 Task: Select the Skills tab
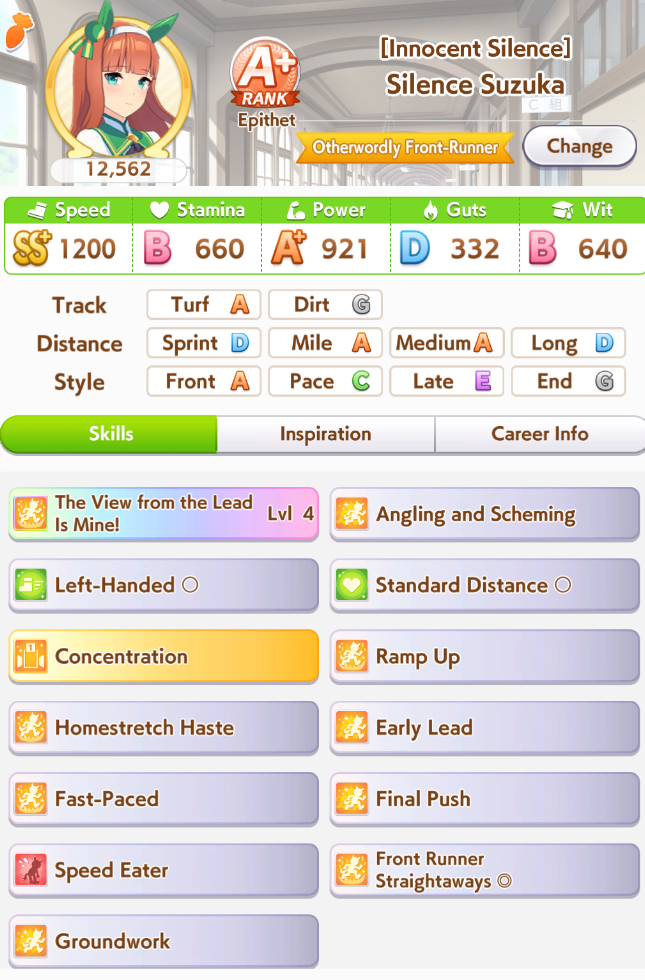tap(110, 434)
